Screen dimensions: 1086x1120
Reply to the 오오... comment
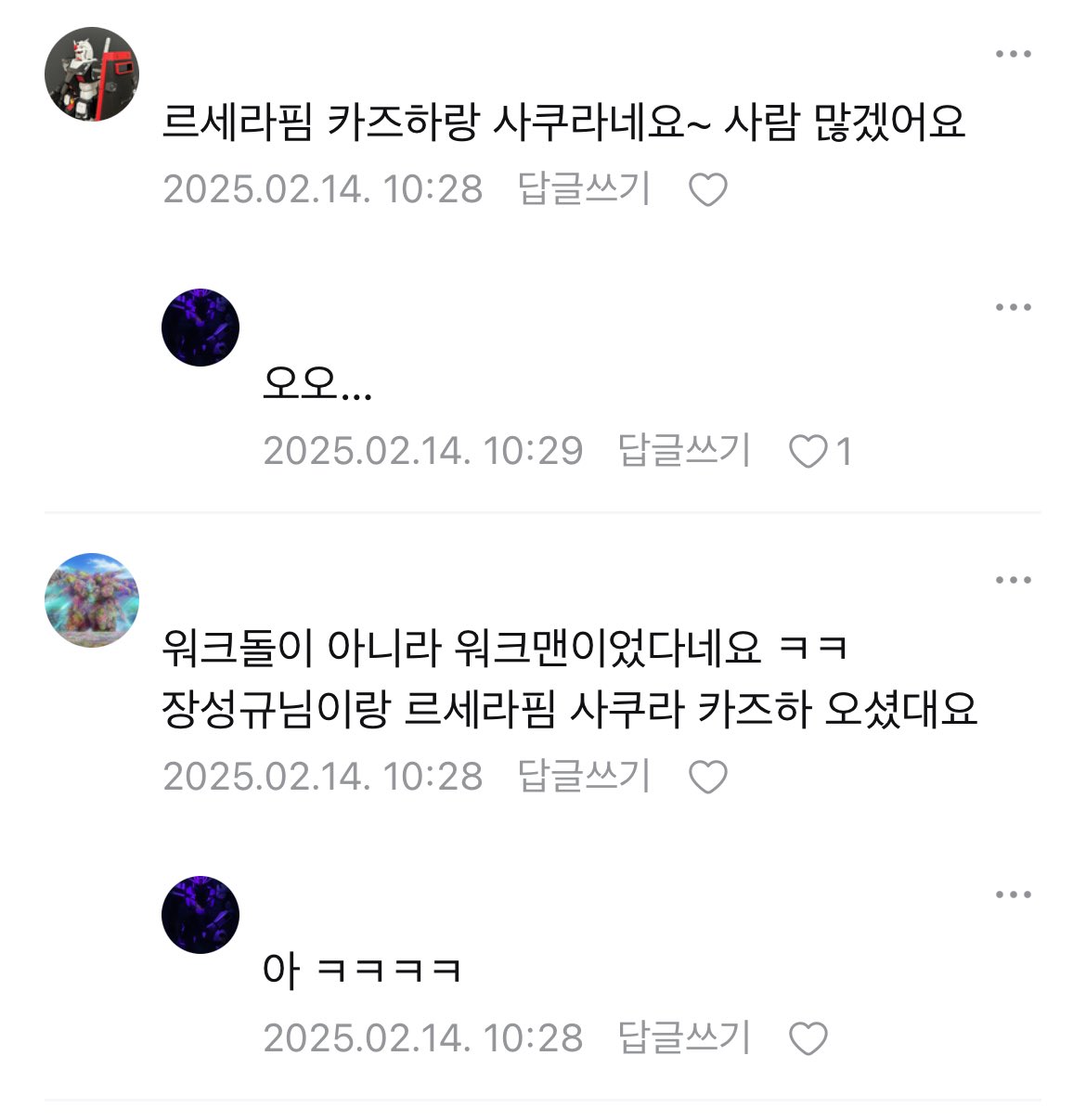click(684, 451)
